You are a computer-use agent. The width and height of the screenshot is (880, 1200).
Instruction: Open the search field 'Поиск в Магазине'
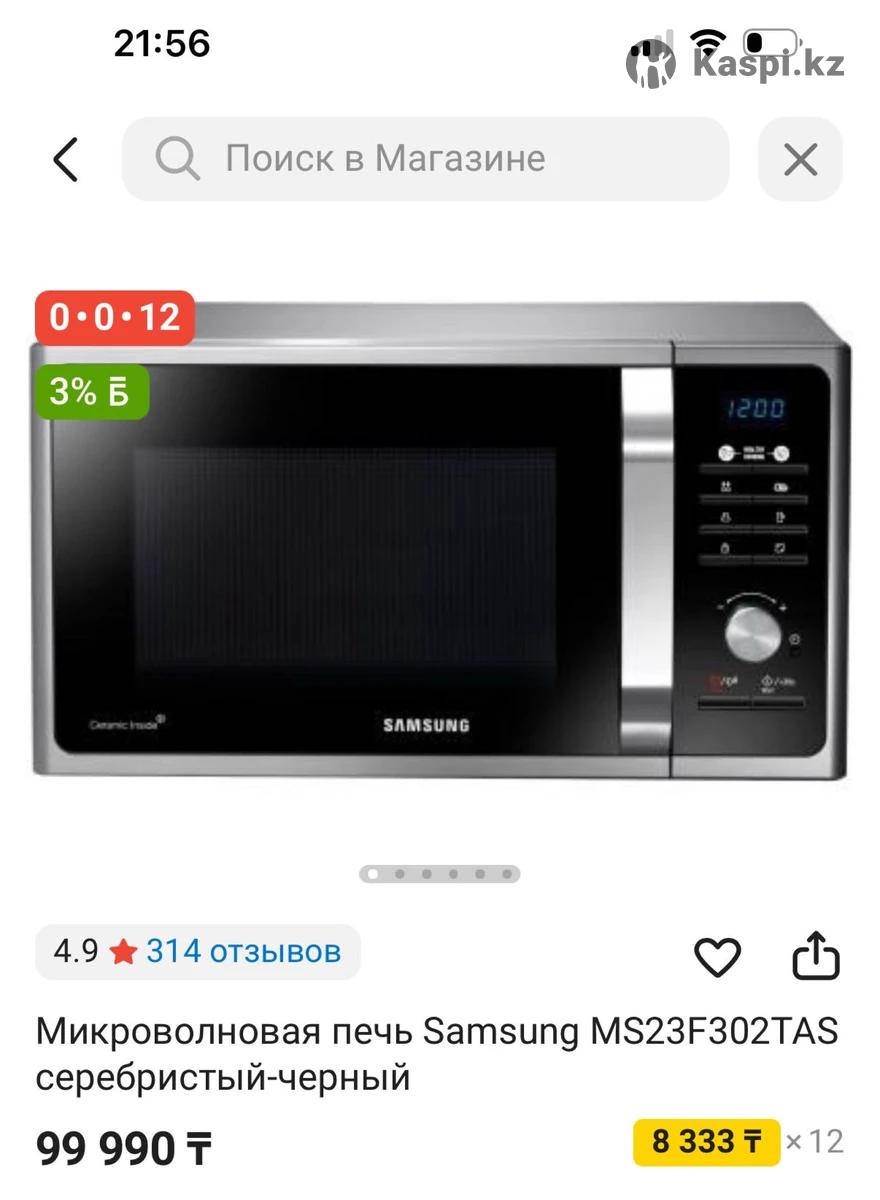point(425,159)
